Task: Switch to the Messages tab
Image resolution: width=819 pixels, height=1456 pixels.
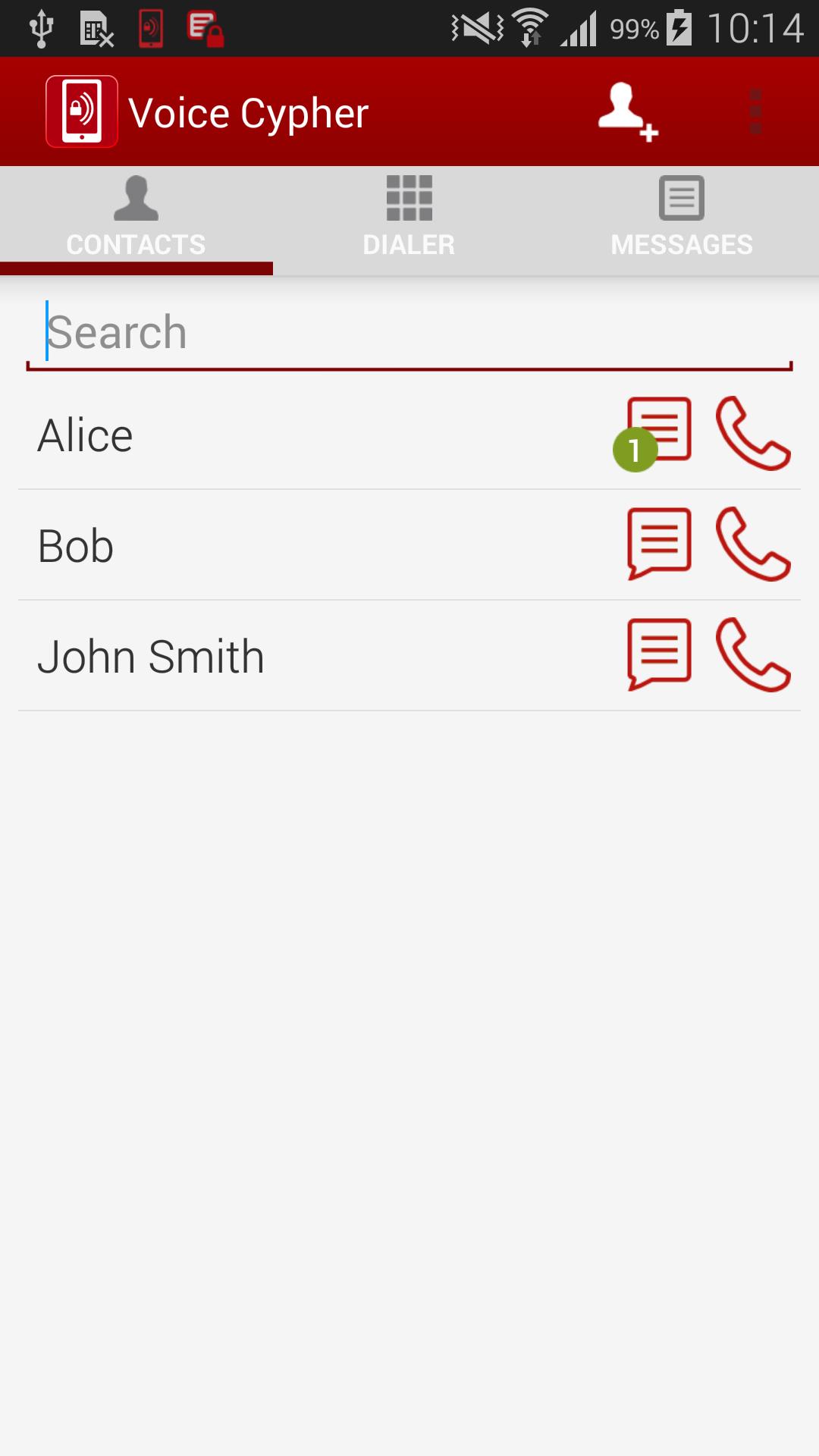Action: (682, 220)
